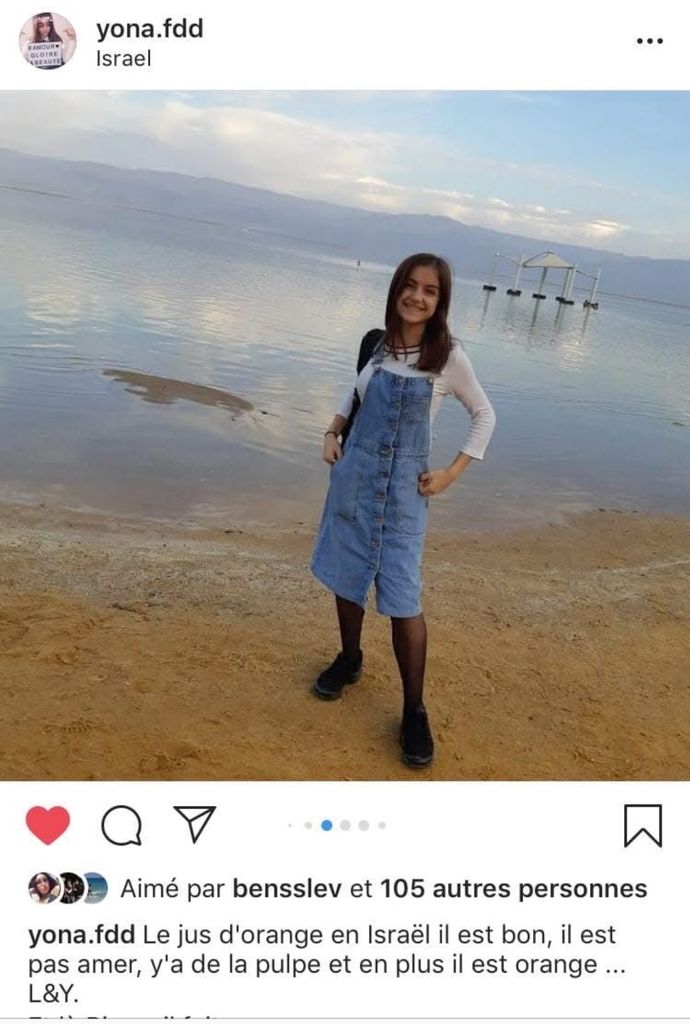
Task: Share the post via paper plane icon
Action: pos(194,824)
